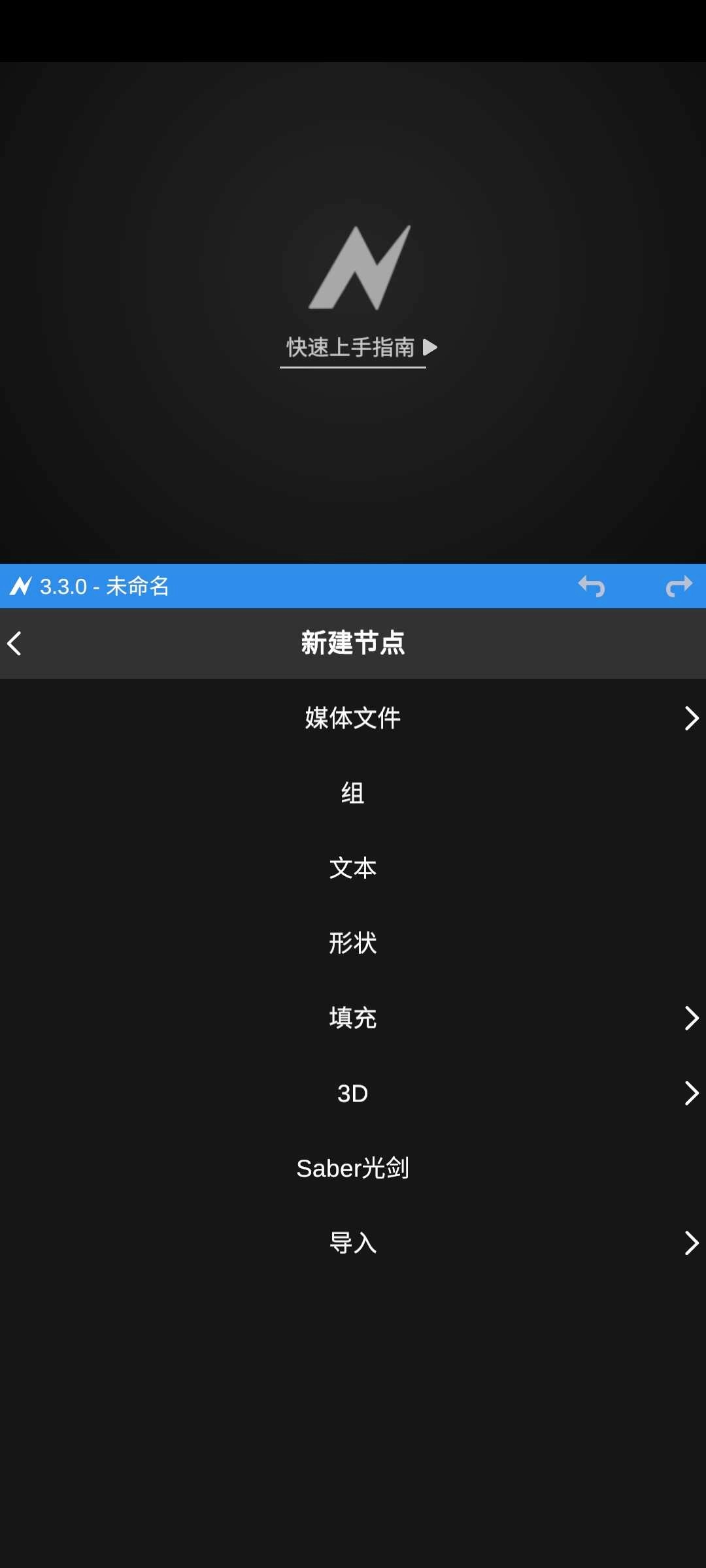The image size is (706, 1568).
Task: Create a new 组 node
Action: [353, 793]
